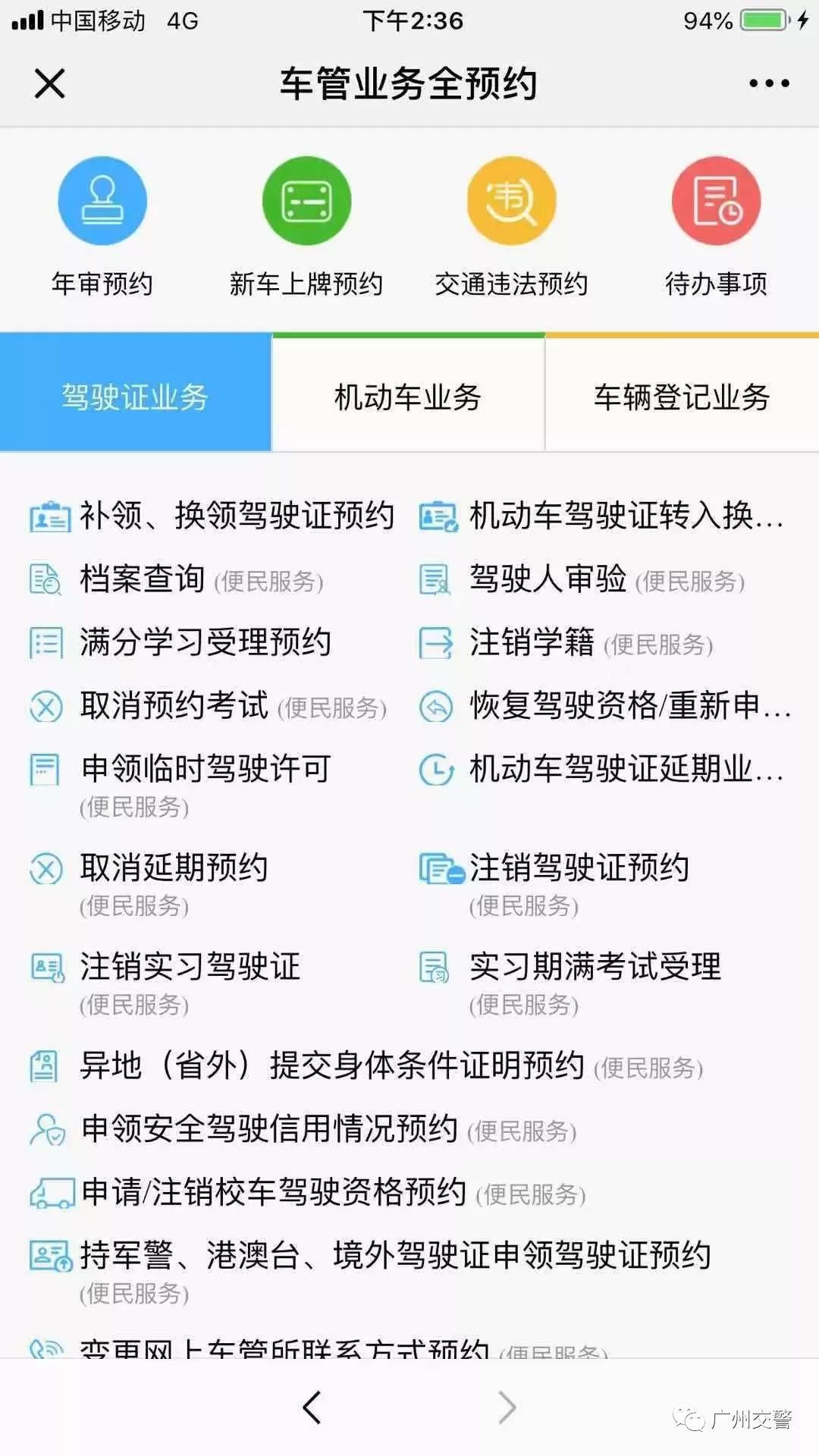Viewport: 819px width, 1456px height.
Task: Open 满分学习受理预约
Action: coord(180,642)
